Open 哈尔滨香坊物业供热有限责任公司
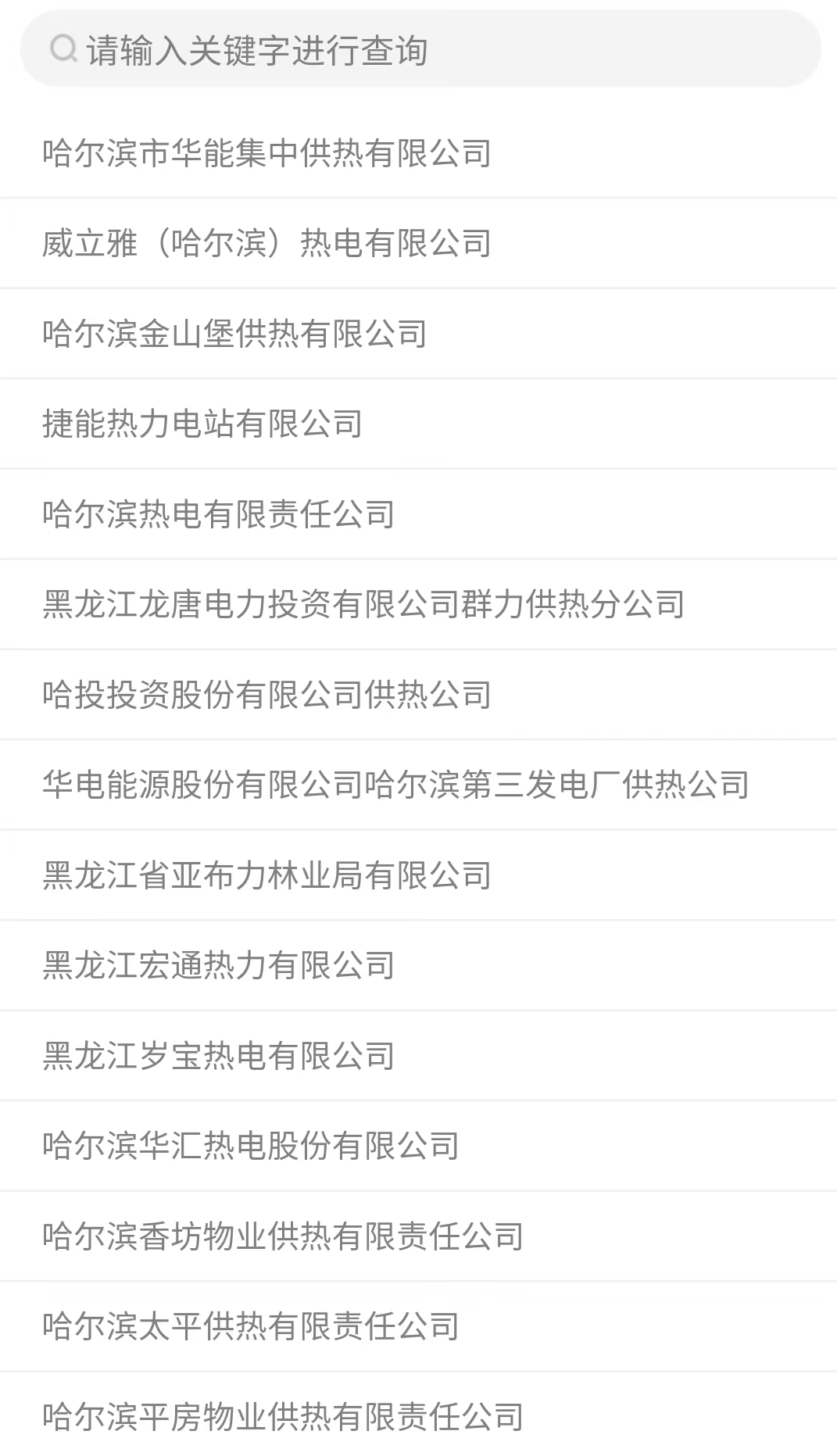 pos(283,1236)
